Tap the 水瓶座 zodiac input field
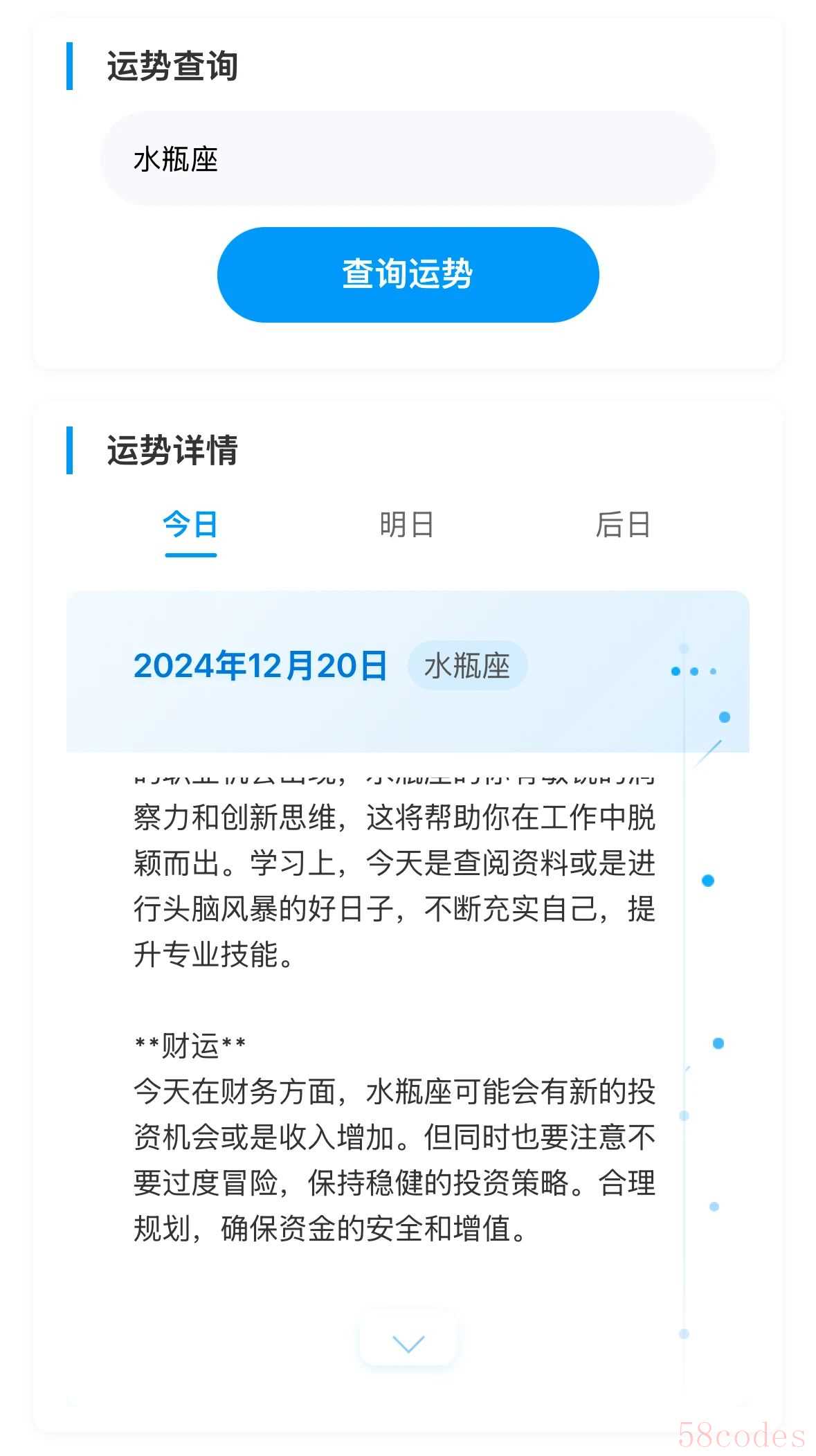This screenshot has width=816, height=1456. (x=408, y=159)
